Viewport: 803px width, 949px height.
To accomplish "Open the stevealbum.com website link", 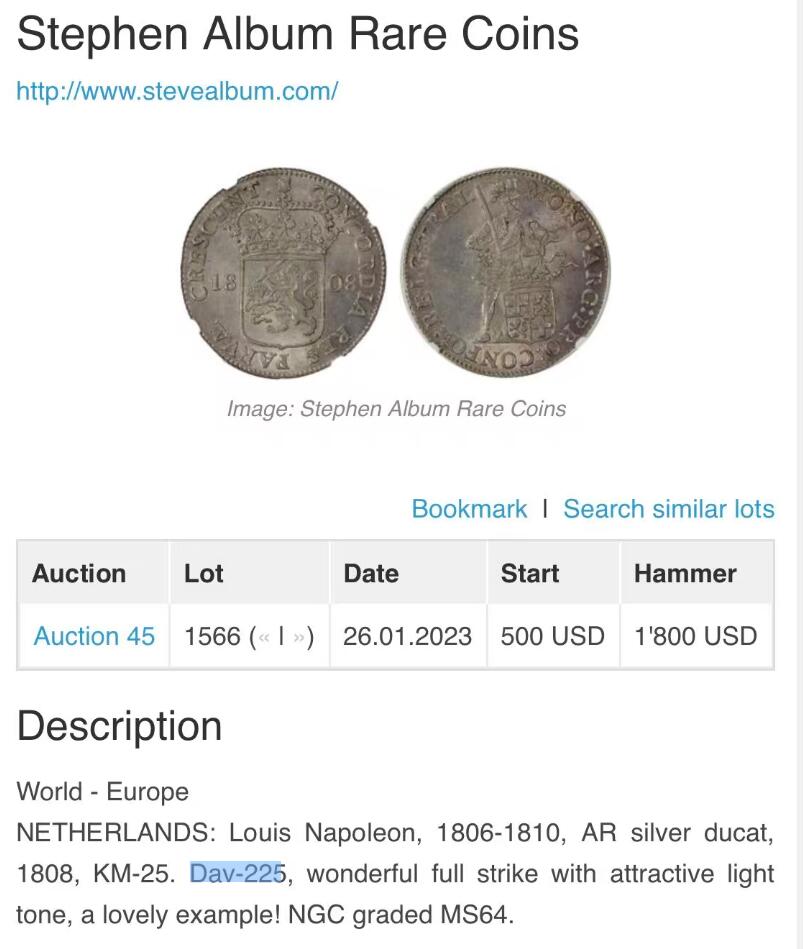I will 177,91.
